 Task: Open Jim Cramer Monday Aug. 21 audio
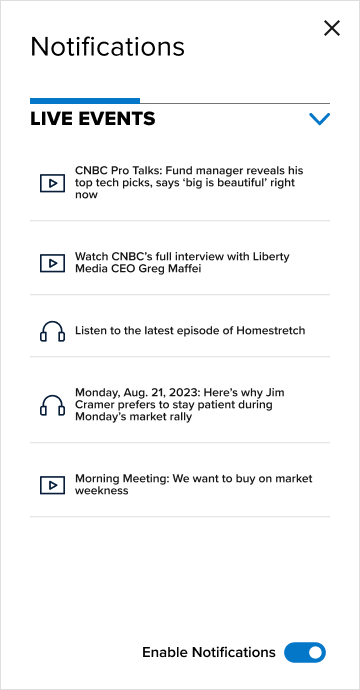click(180, 404)
